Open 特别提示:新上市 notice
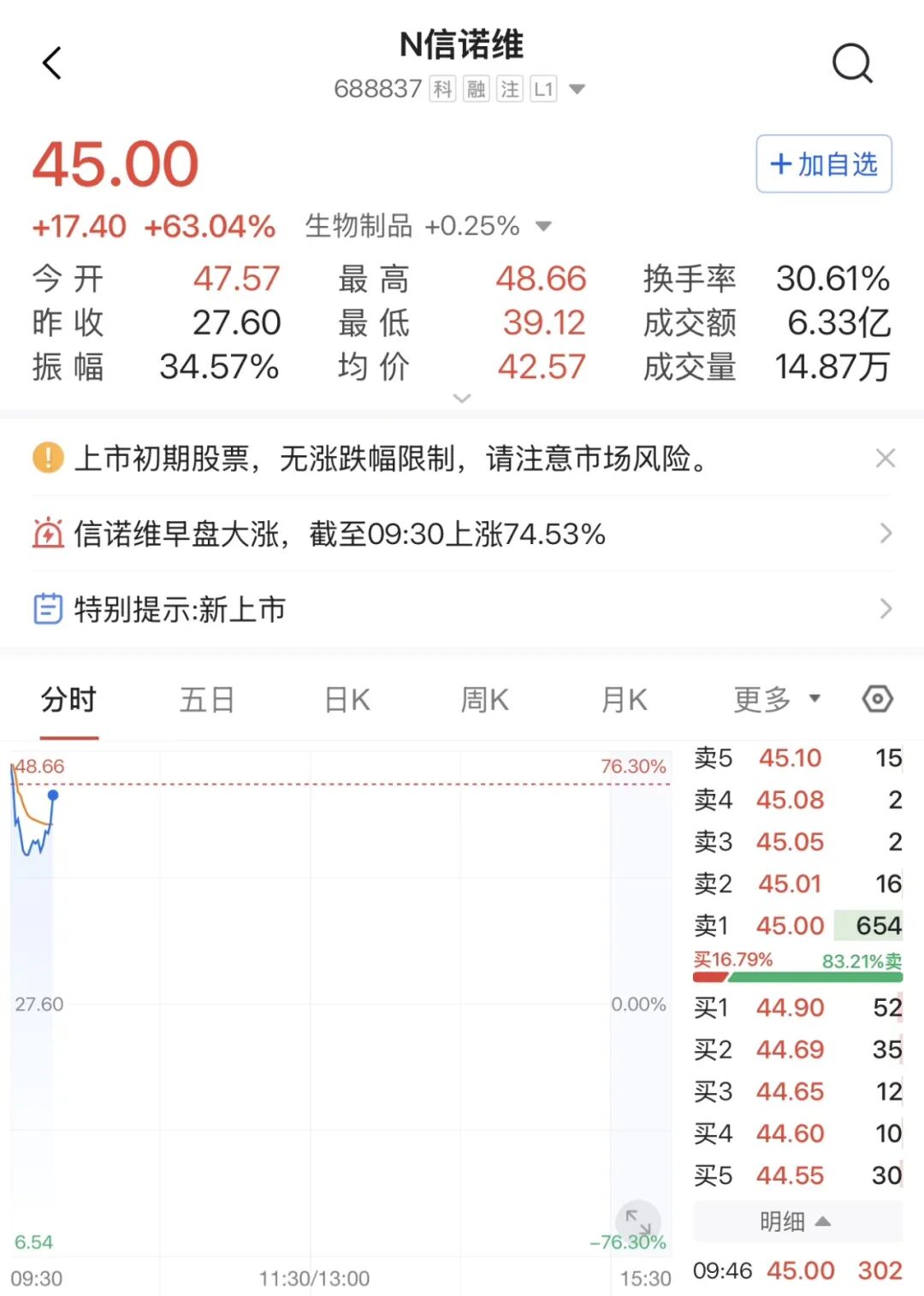The width and height of the screenshot is (924, 1296). tap(462, 609)
